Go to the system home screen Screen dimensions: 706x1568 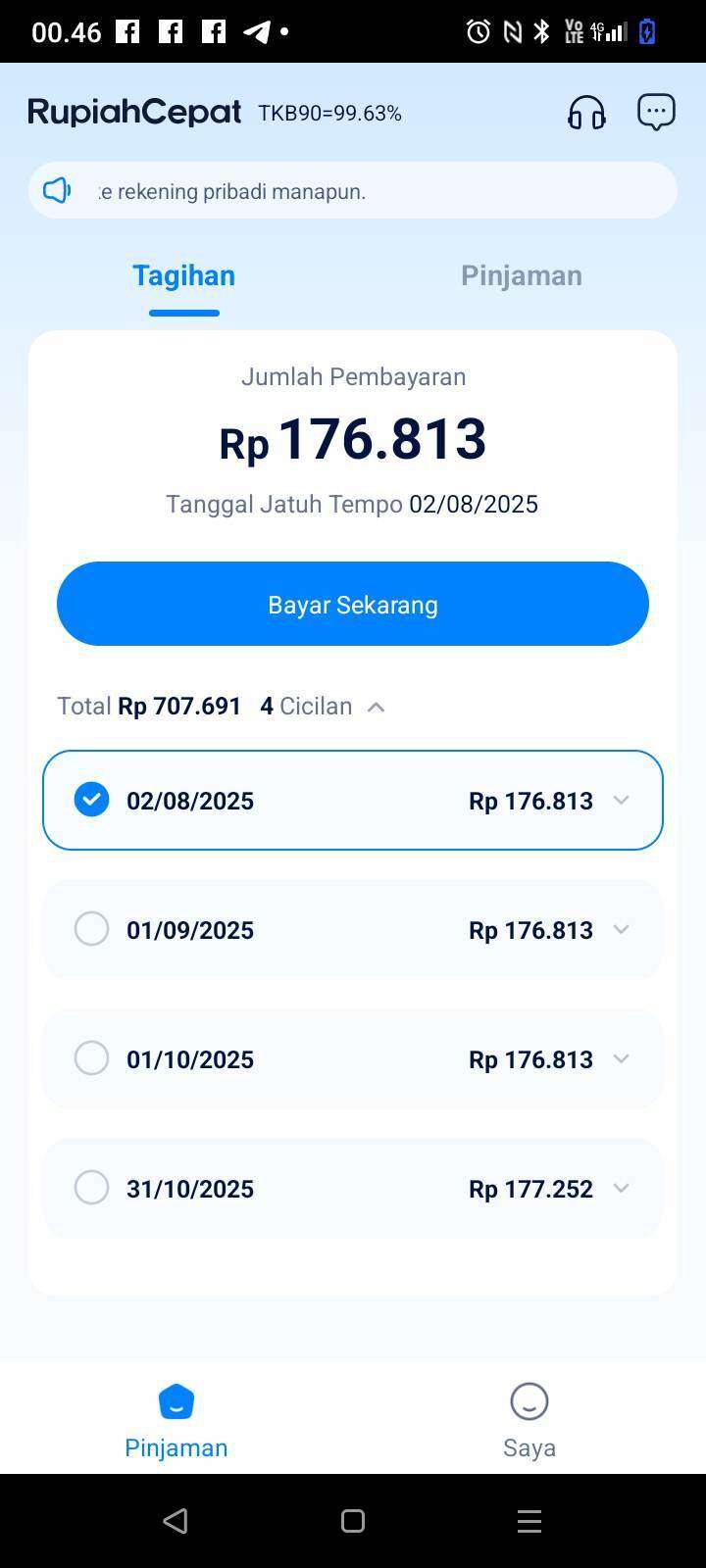[353, 1521]
